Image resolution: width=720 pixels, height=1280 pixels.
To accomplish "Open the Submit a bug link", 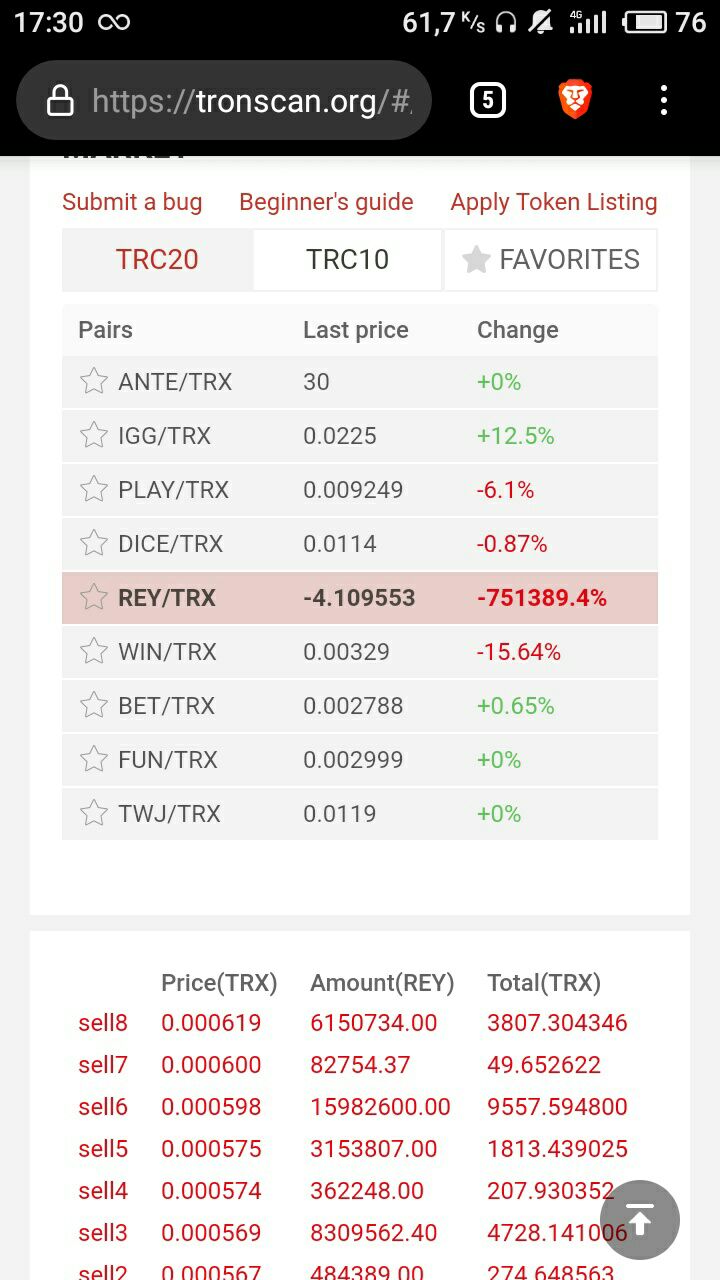I will [132, 202].
